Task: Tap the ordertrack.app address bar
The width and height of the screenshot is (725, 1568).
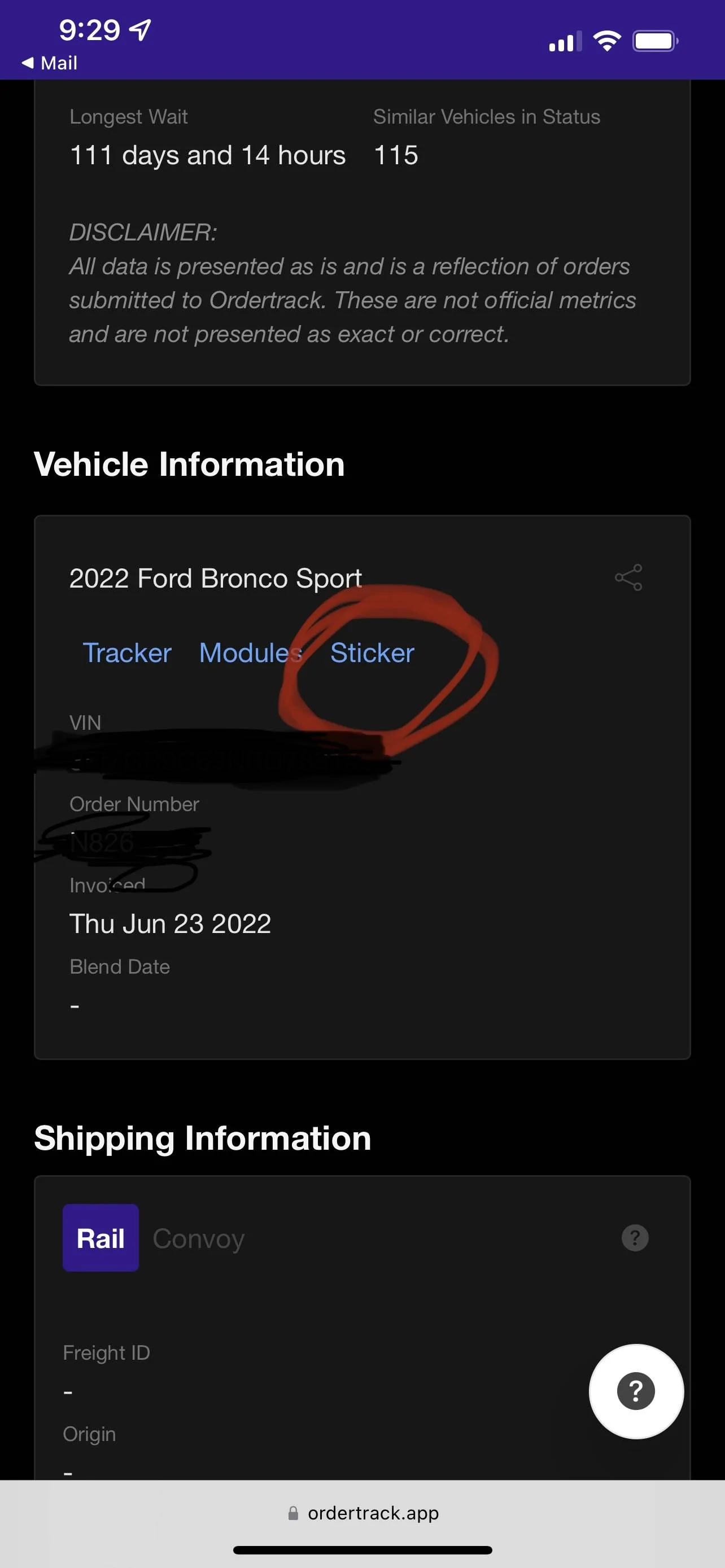Action: 373,1513
